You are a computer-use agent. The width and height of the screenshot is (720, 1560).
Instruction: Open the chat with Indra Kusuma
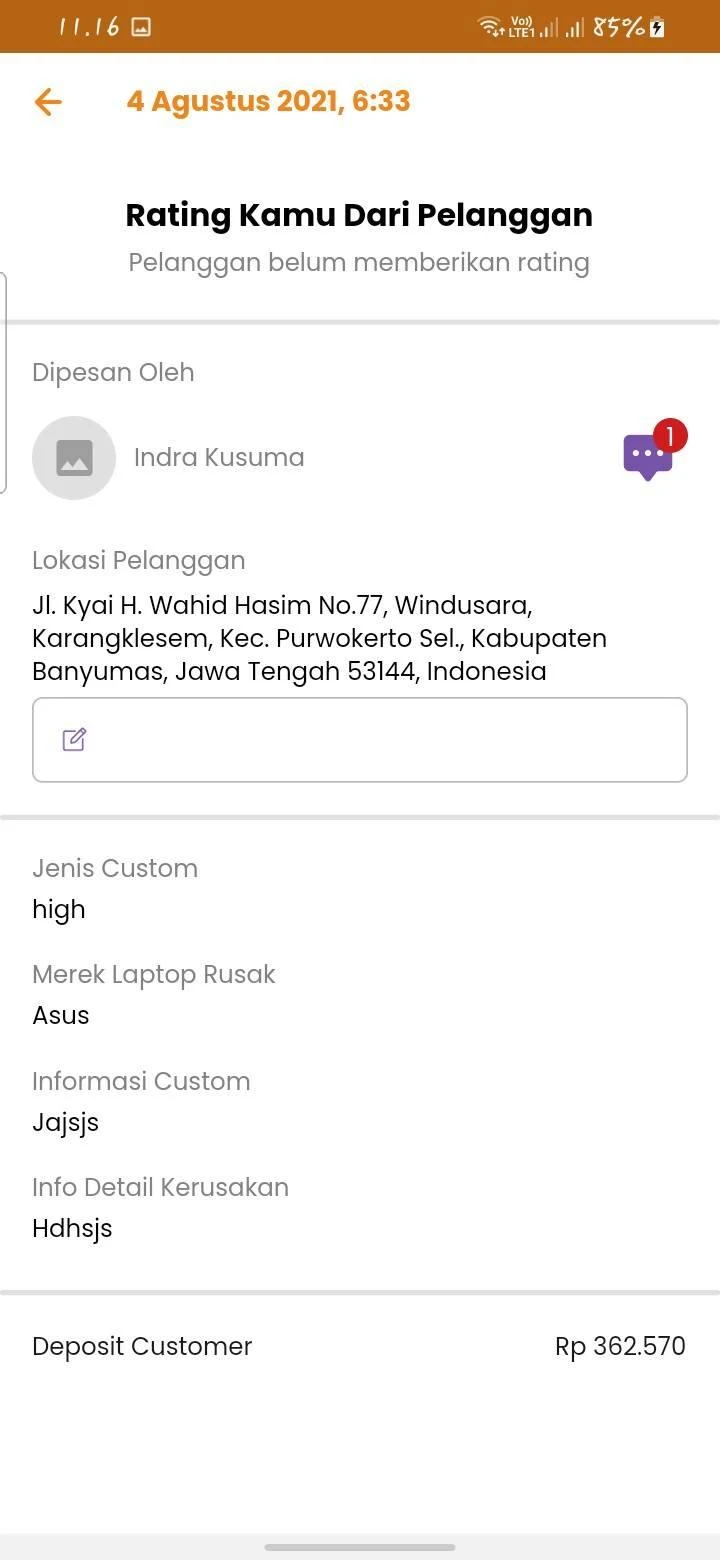coord(648,457)
